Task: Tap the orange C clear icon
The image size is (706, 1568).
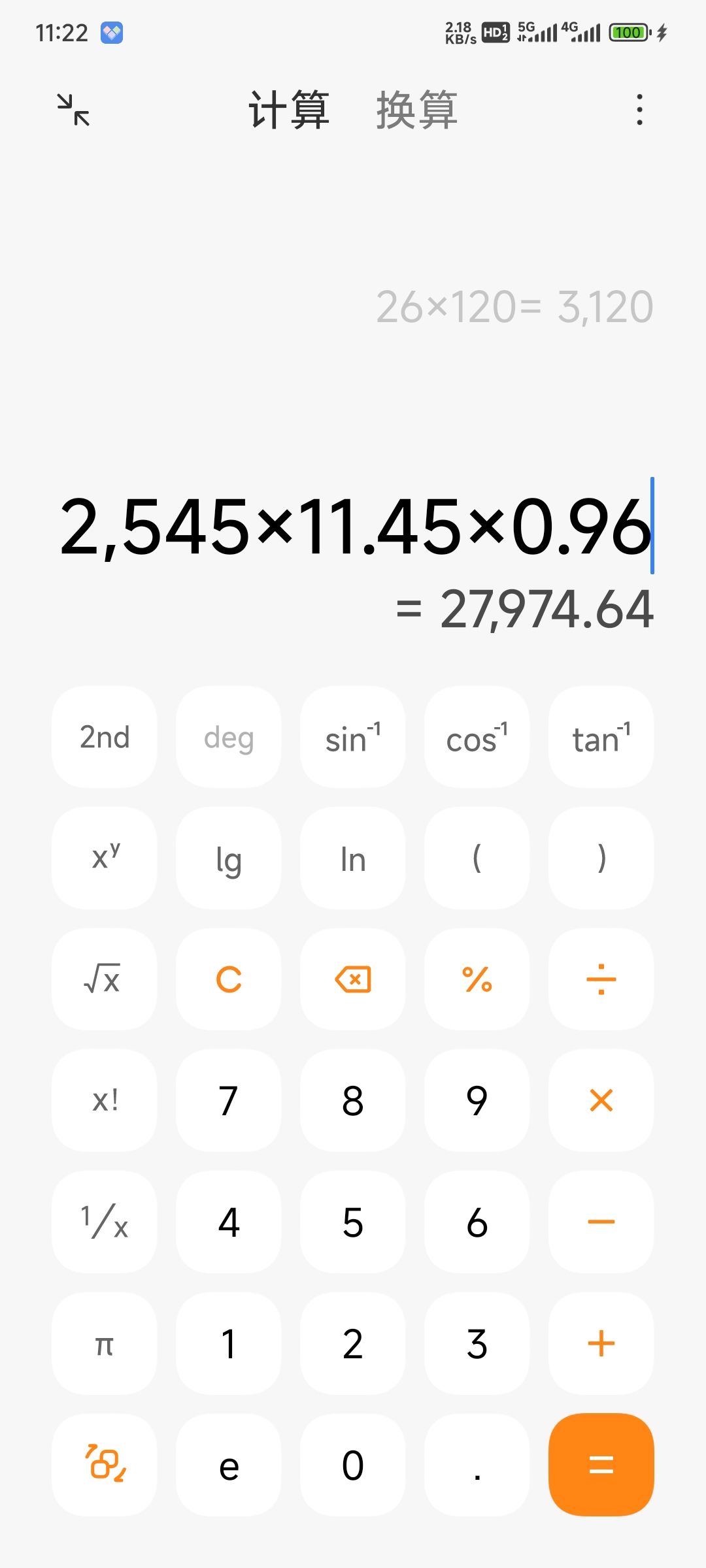Action: (227, 979)
